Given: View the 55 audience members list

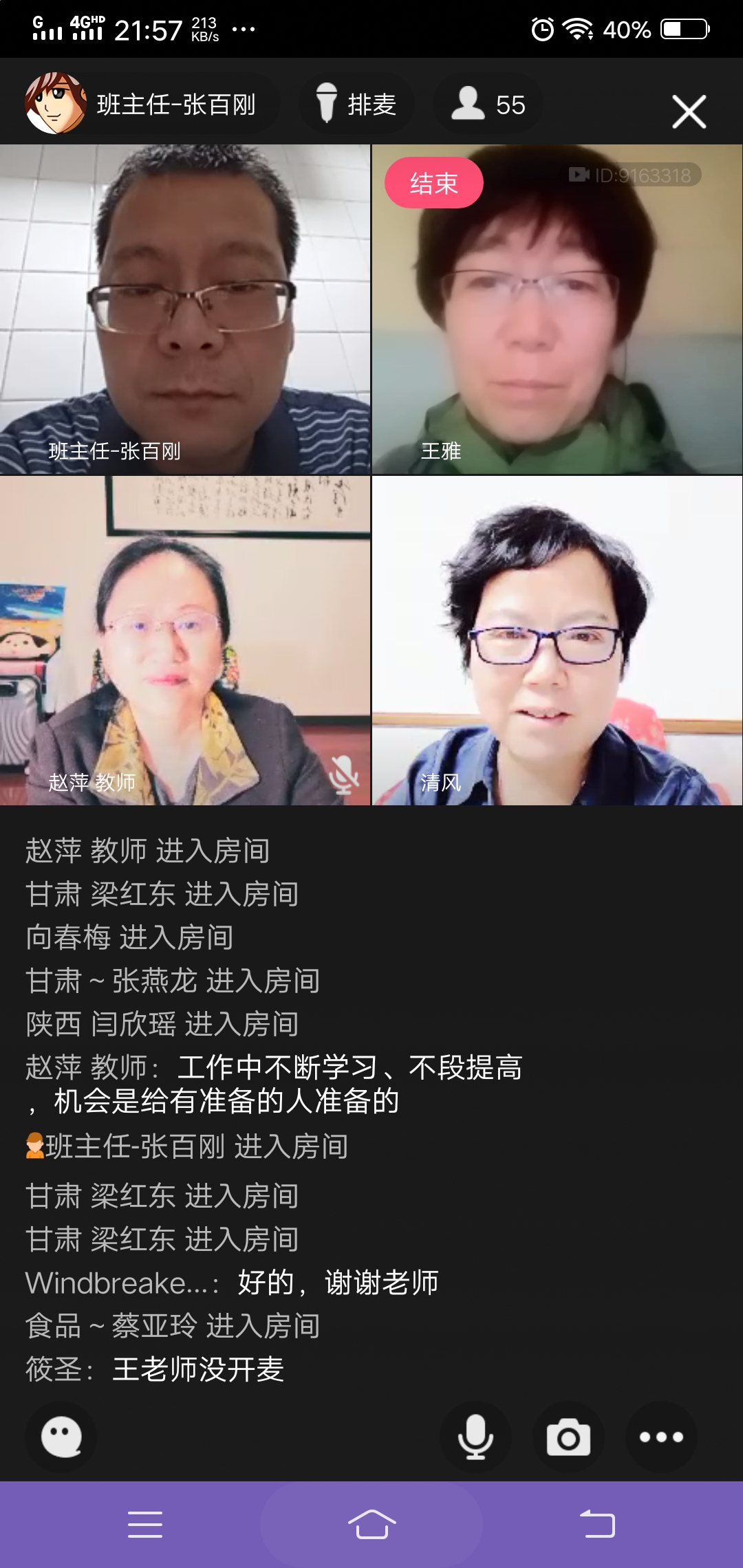Looking at the screenshot, I should [488, 105].
